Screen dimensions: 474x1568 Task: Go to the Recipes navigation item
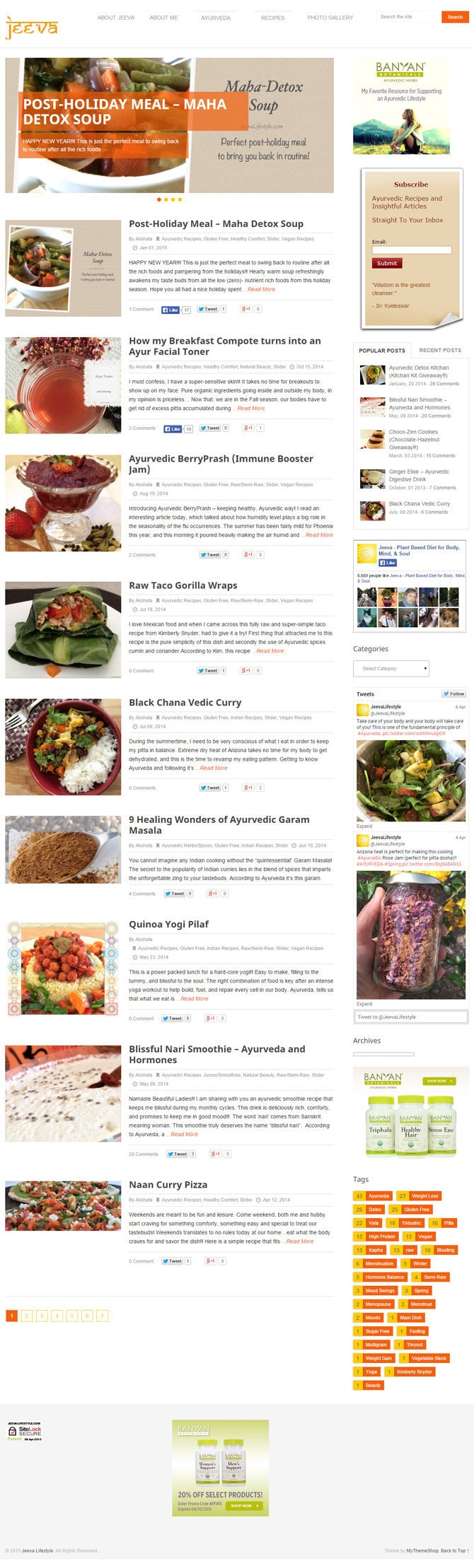(x=272, y=18)
